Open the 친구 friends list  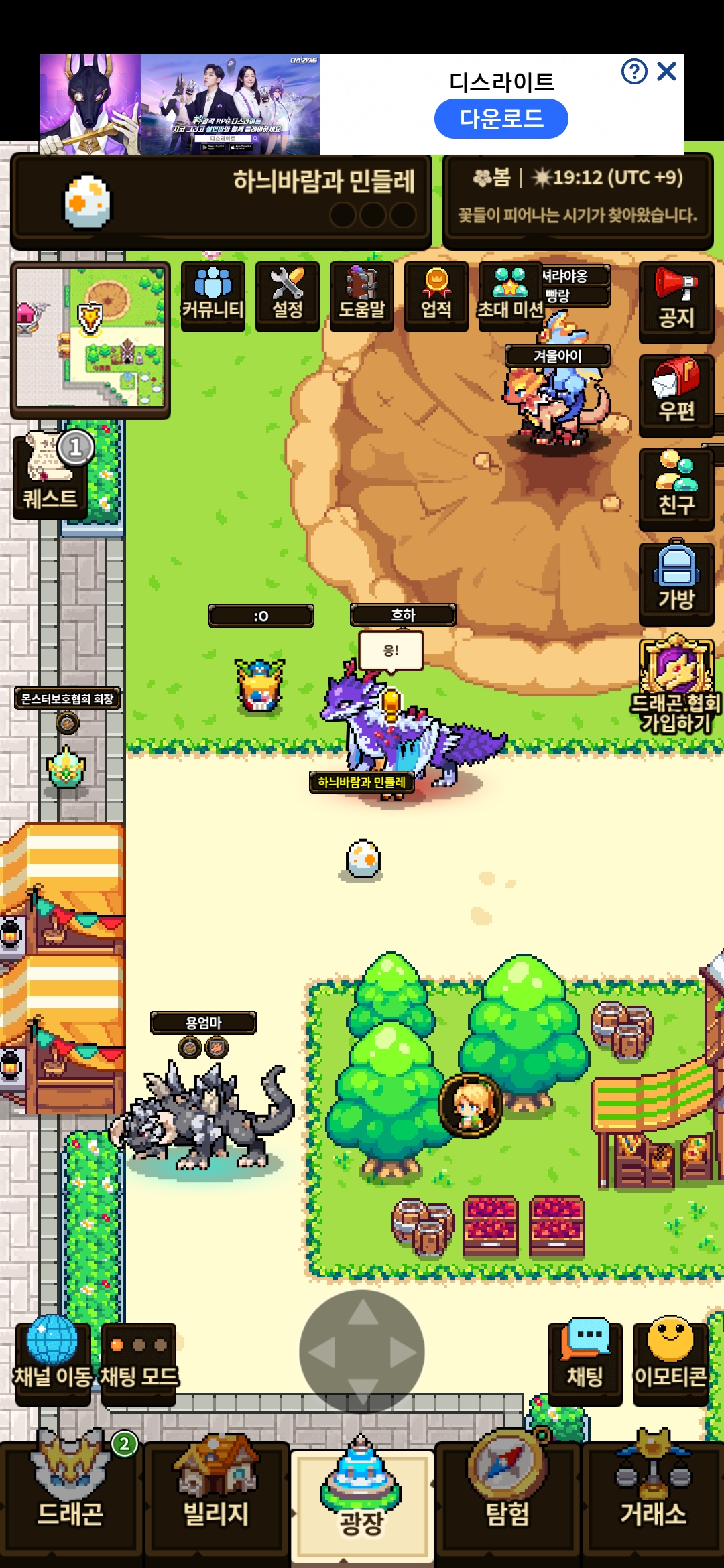coord(676,489)
